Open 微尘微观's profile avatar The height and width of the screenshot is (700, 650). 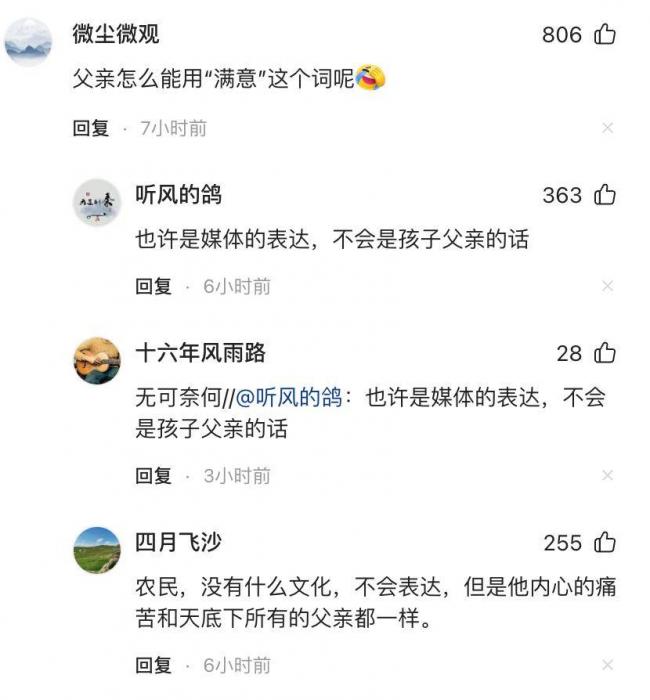(28, 42)
